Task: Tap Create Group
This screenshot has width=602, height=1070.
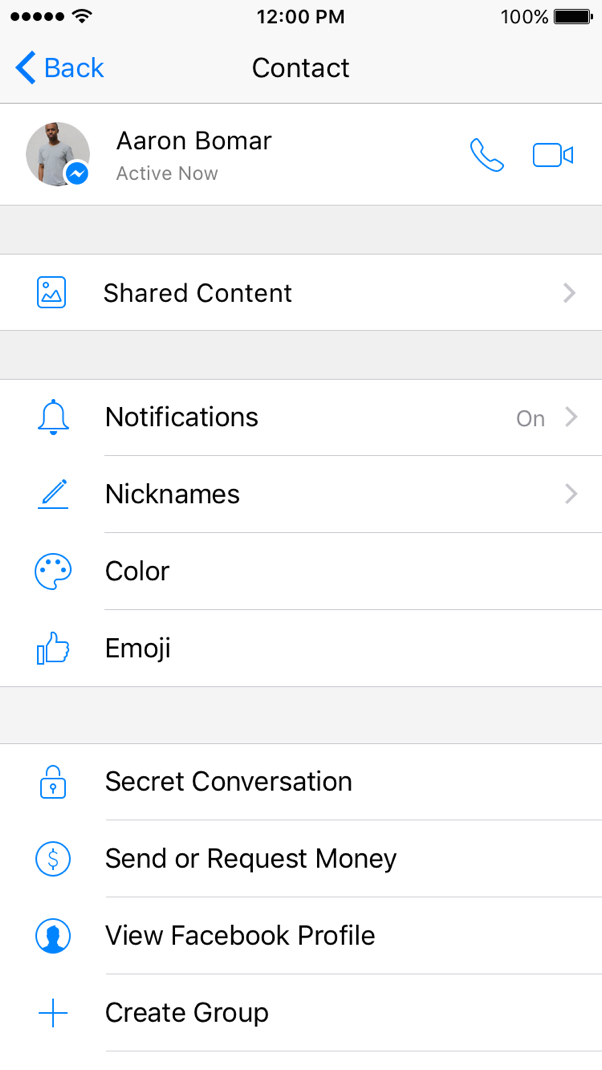Action: [x=300, y=1012]
